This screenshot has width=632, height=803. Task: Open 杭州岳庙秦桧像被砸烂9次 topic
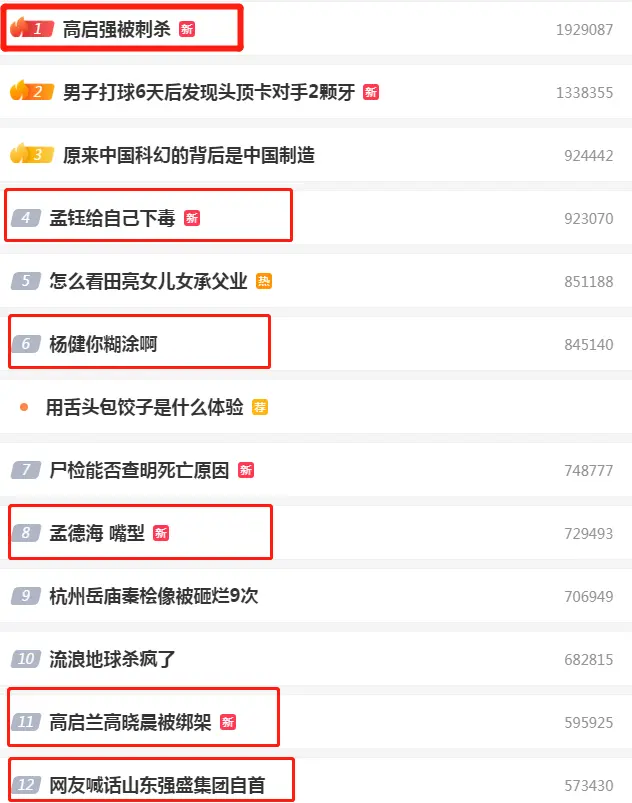[154, 596]
